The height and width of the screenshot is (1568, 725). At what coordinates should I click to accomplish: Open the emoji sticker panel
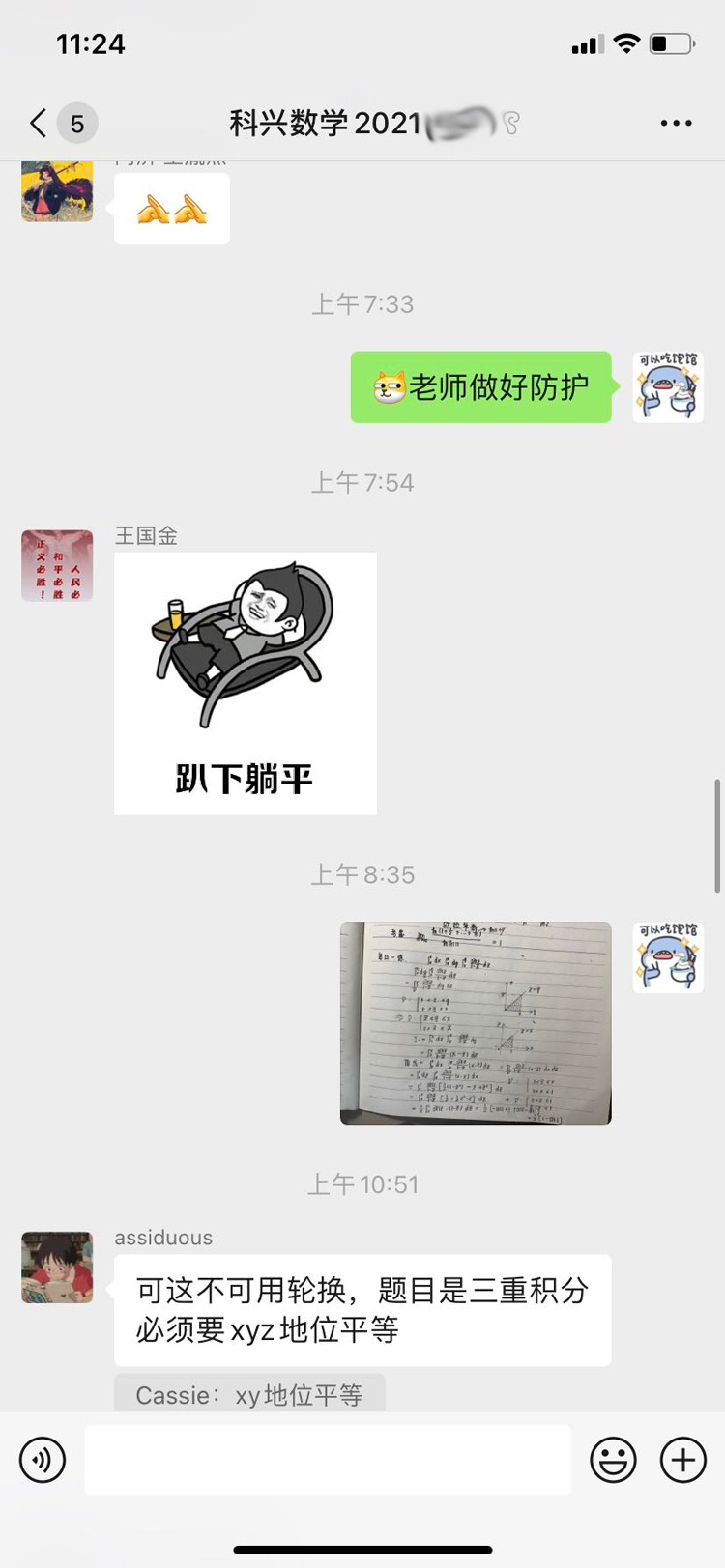613,1459
